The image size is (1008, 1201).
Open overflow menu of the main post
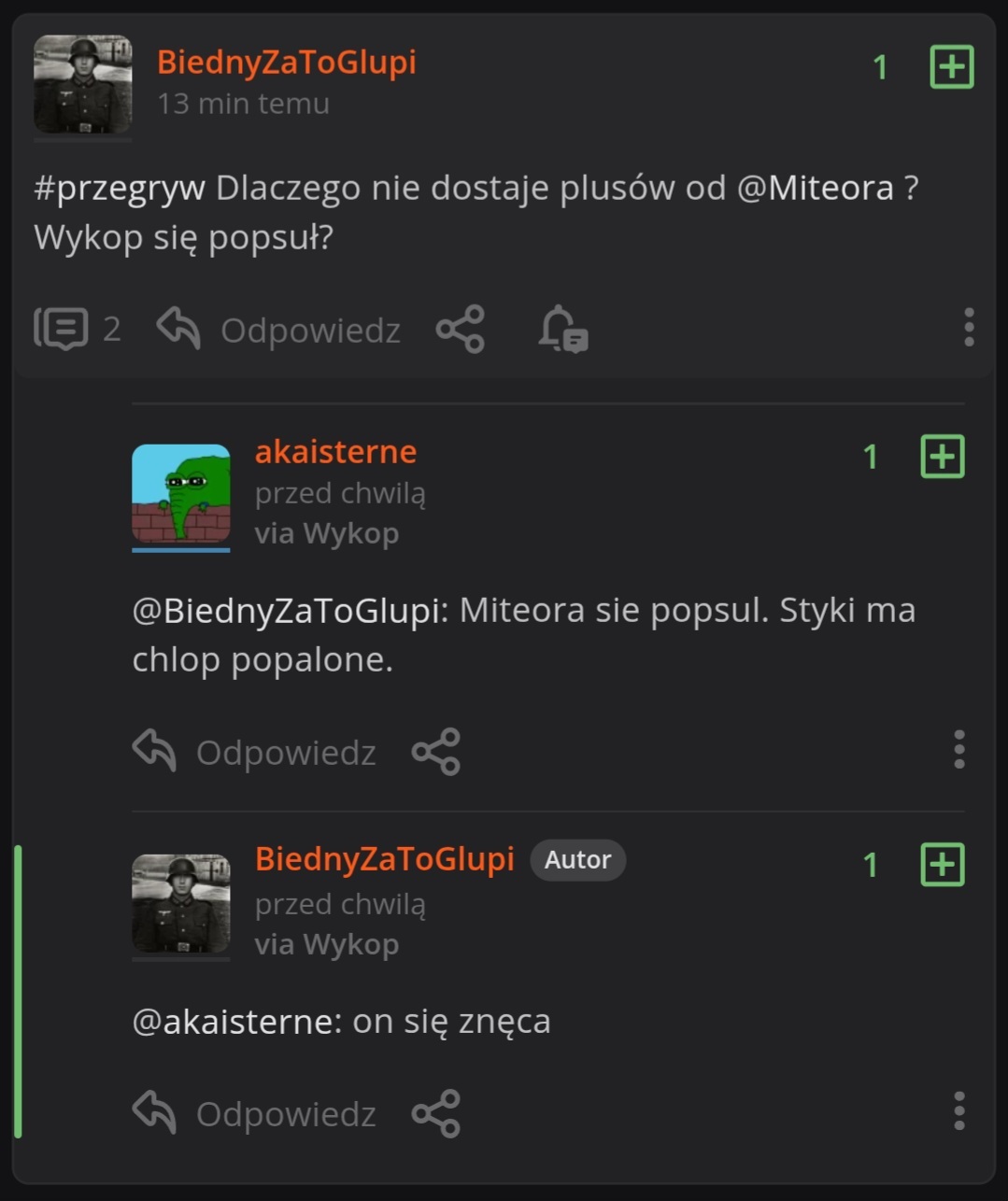click(969, 328)
